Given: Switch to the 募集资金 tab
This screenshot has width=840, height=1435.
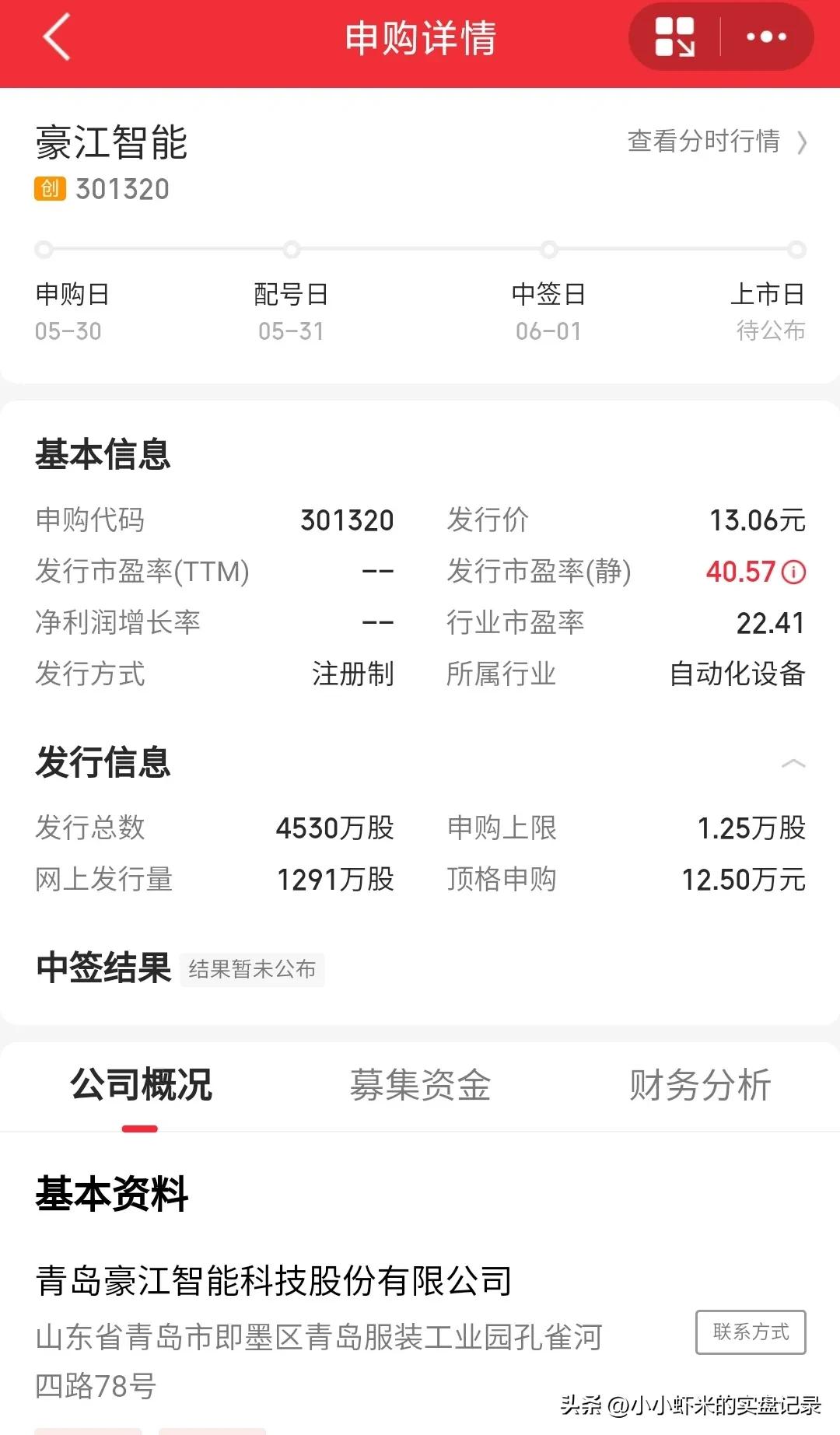Looking at the screenshot, I should (420, 1087).
